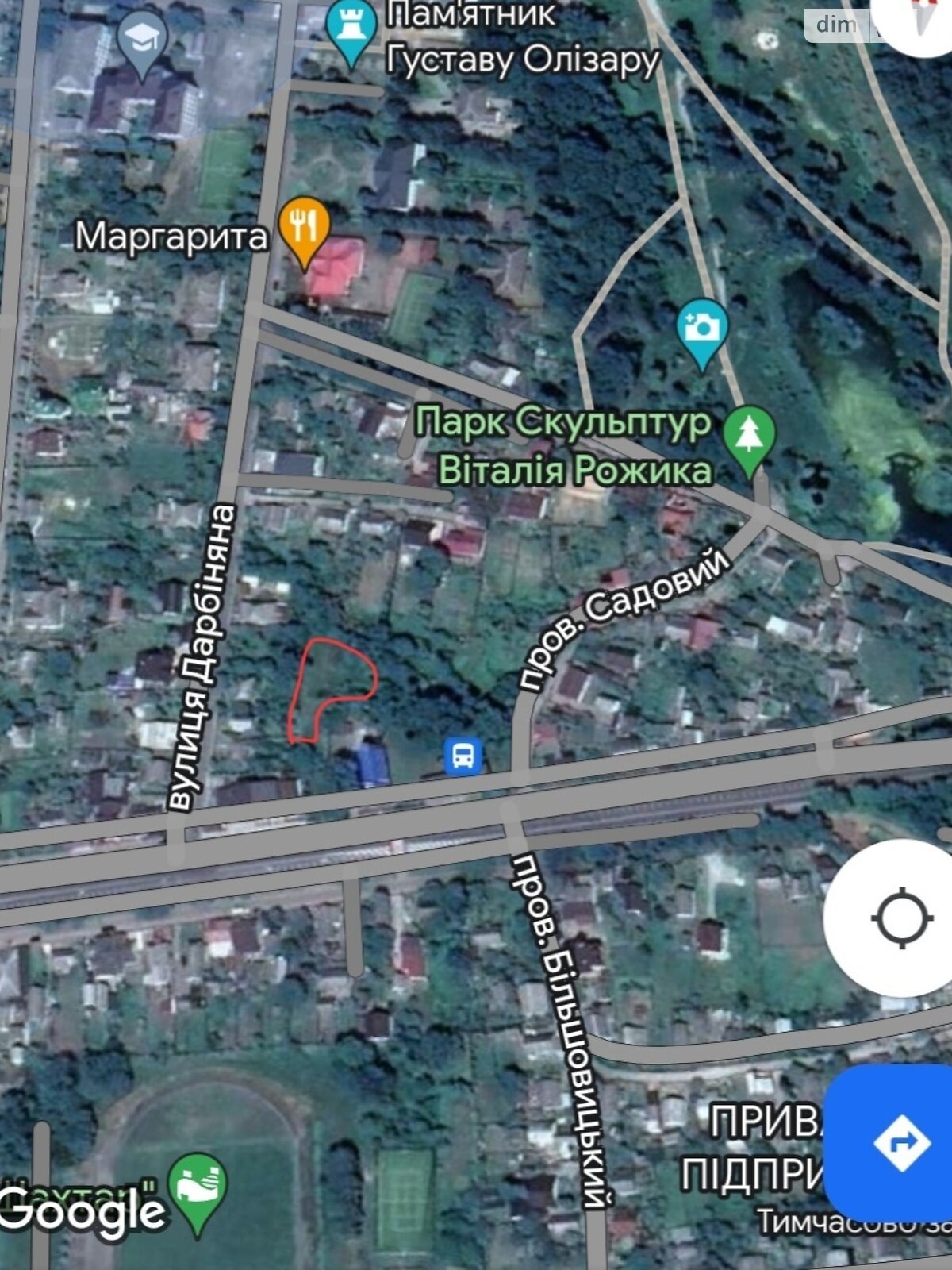Tap the green shoe store marker

click(x=199, y=1186)
